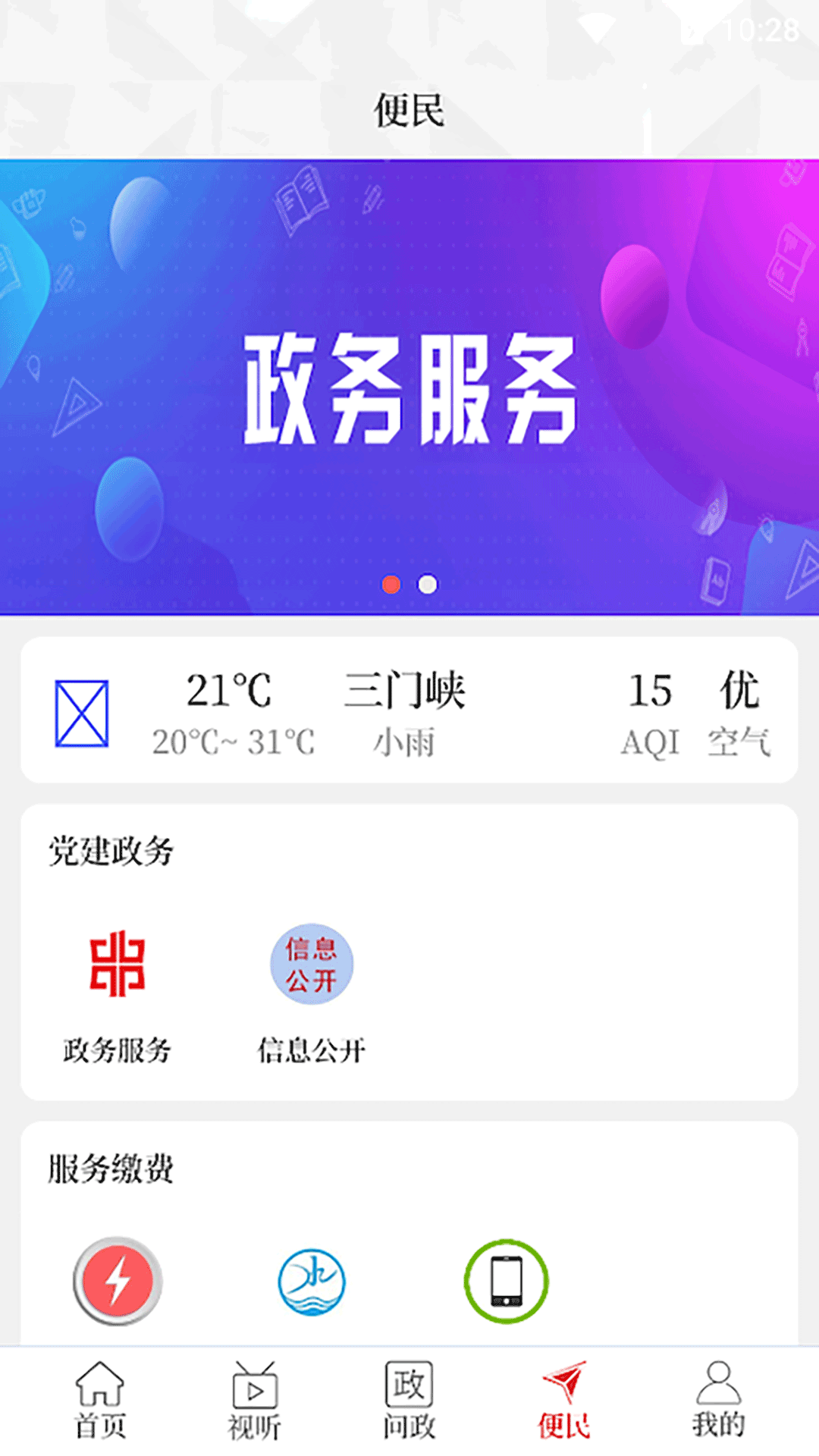Tap the weather condition icon on weather card
Image resolution: width=819 pixels, height=1456 pixels.
coord(82,713)
